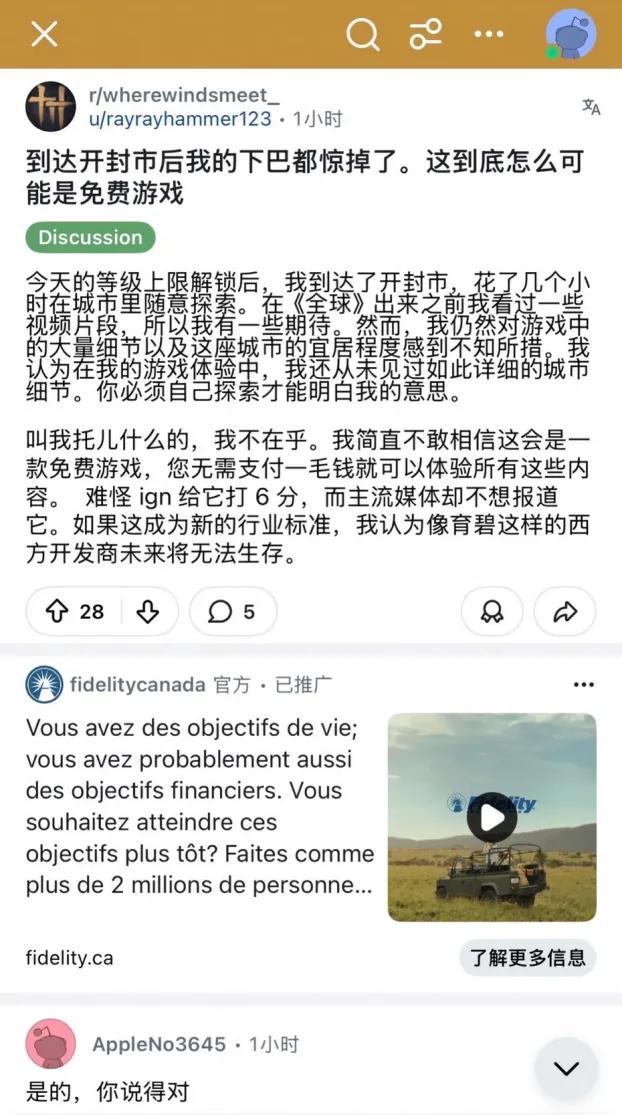Close the post view
622x1115 pixels.
tap(44, 35)
